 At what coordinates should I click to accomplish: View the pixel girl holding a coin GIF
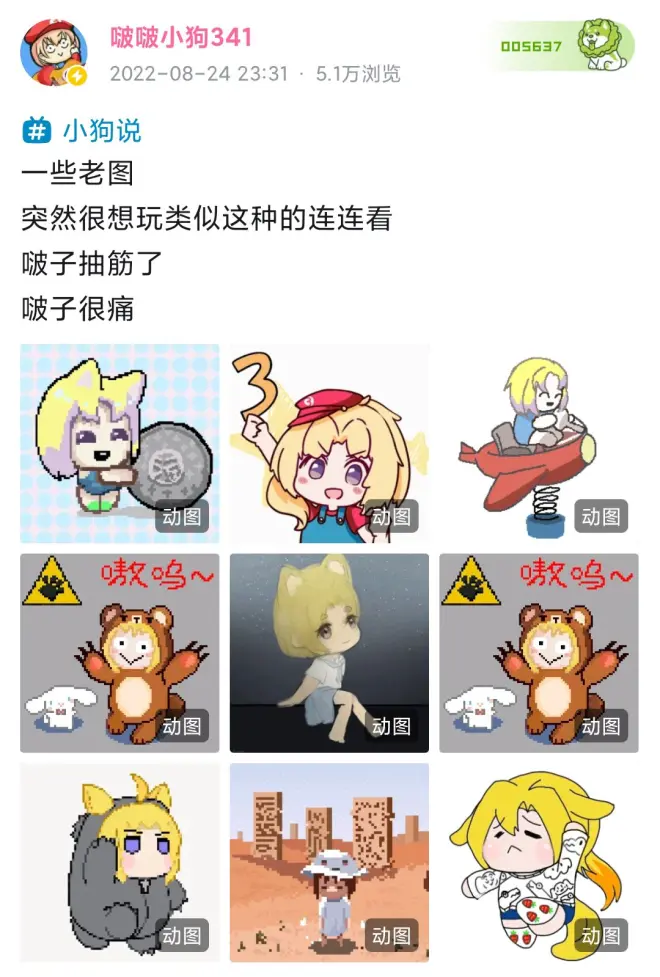[120, 443]
